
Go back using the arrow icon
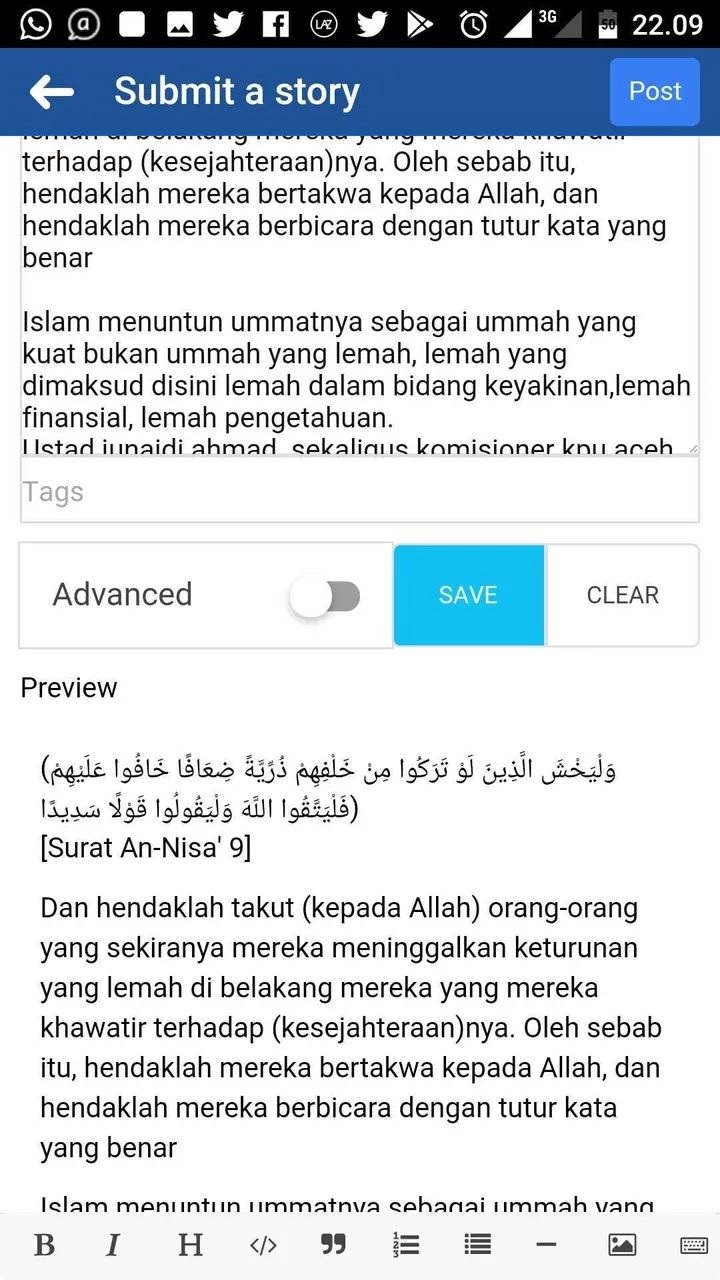[52, 92]
